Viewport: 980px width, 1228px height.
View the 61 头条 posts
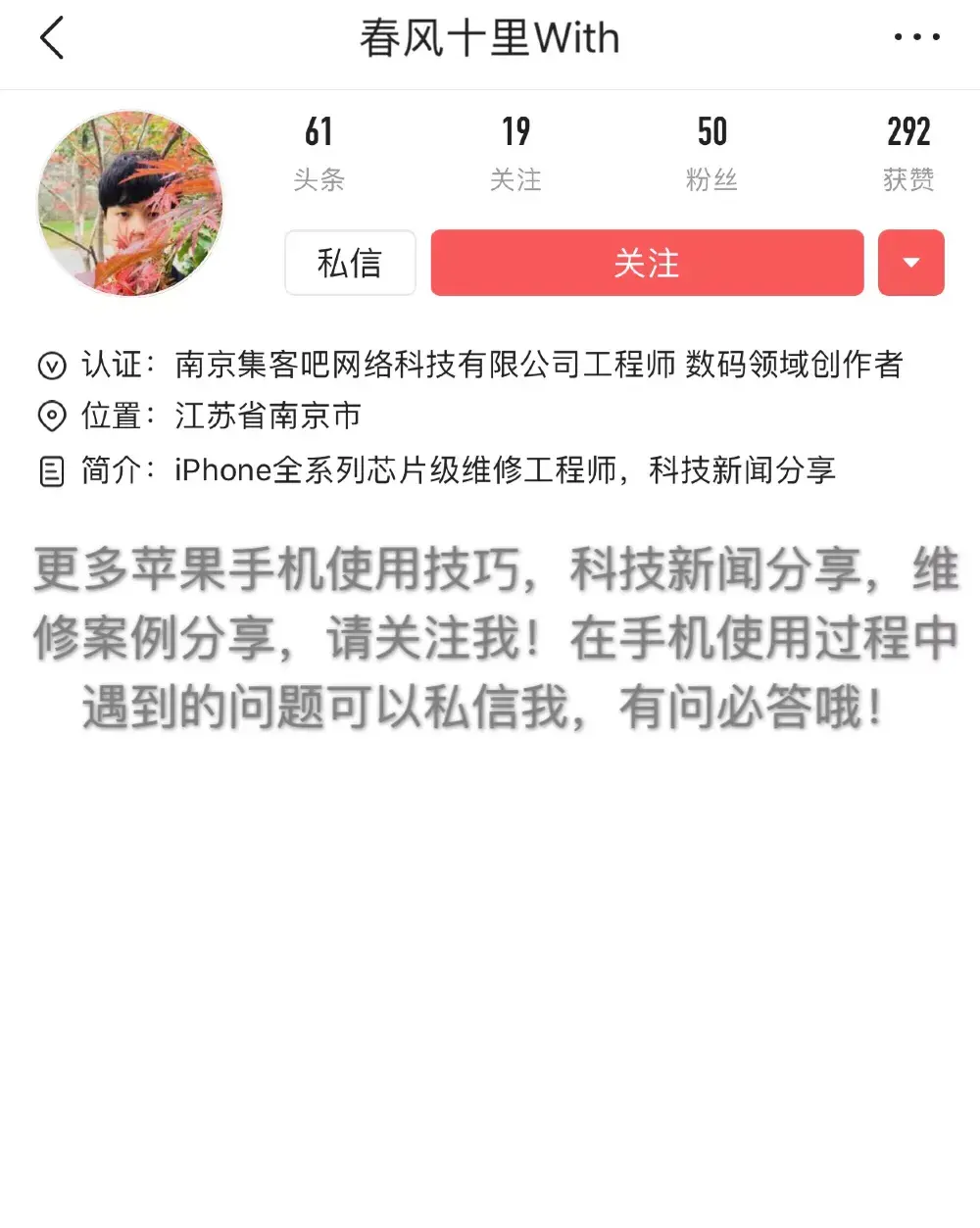[x=318, y=153]
